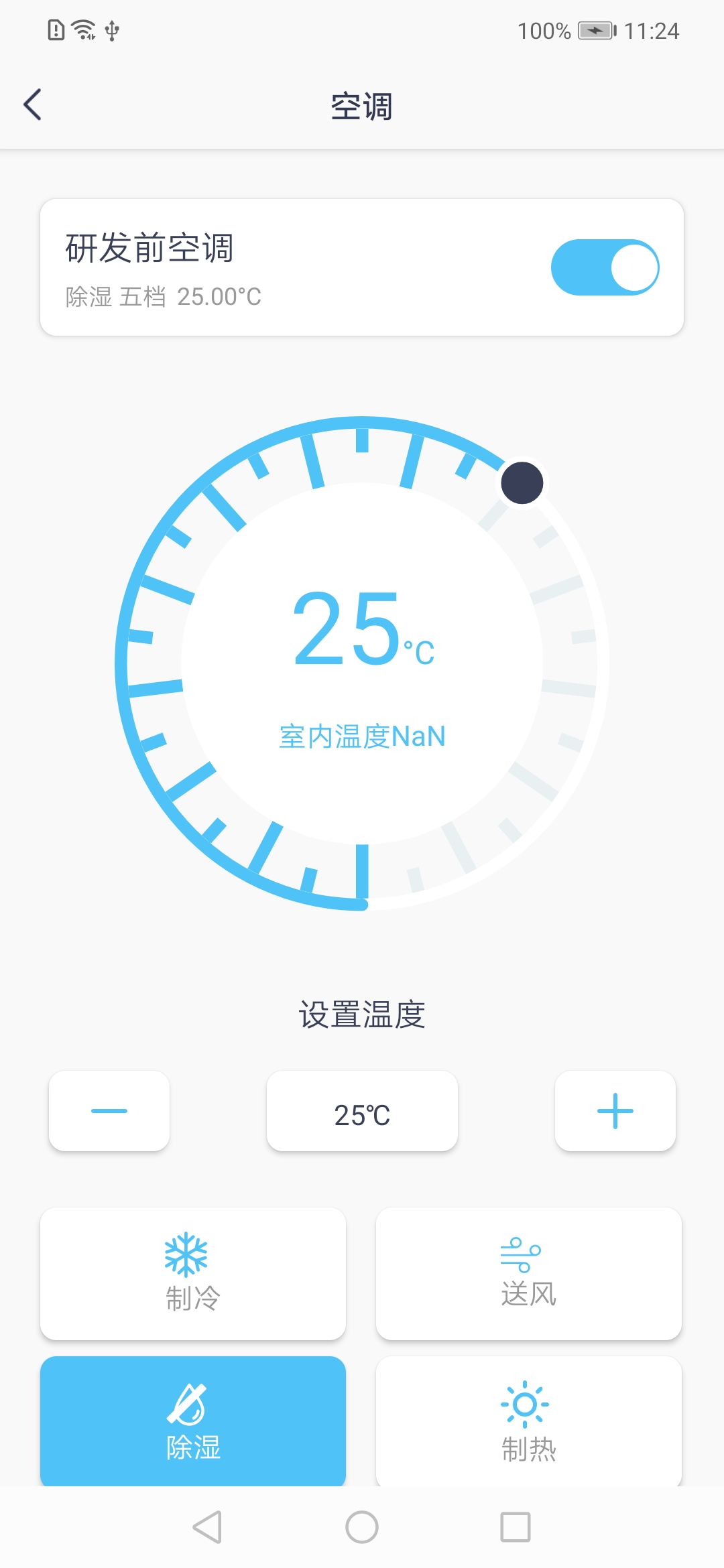Tap the dark knob on the temperature dial

(522, 482)
